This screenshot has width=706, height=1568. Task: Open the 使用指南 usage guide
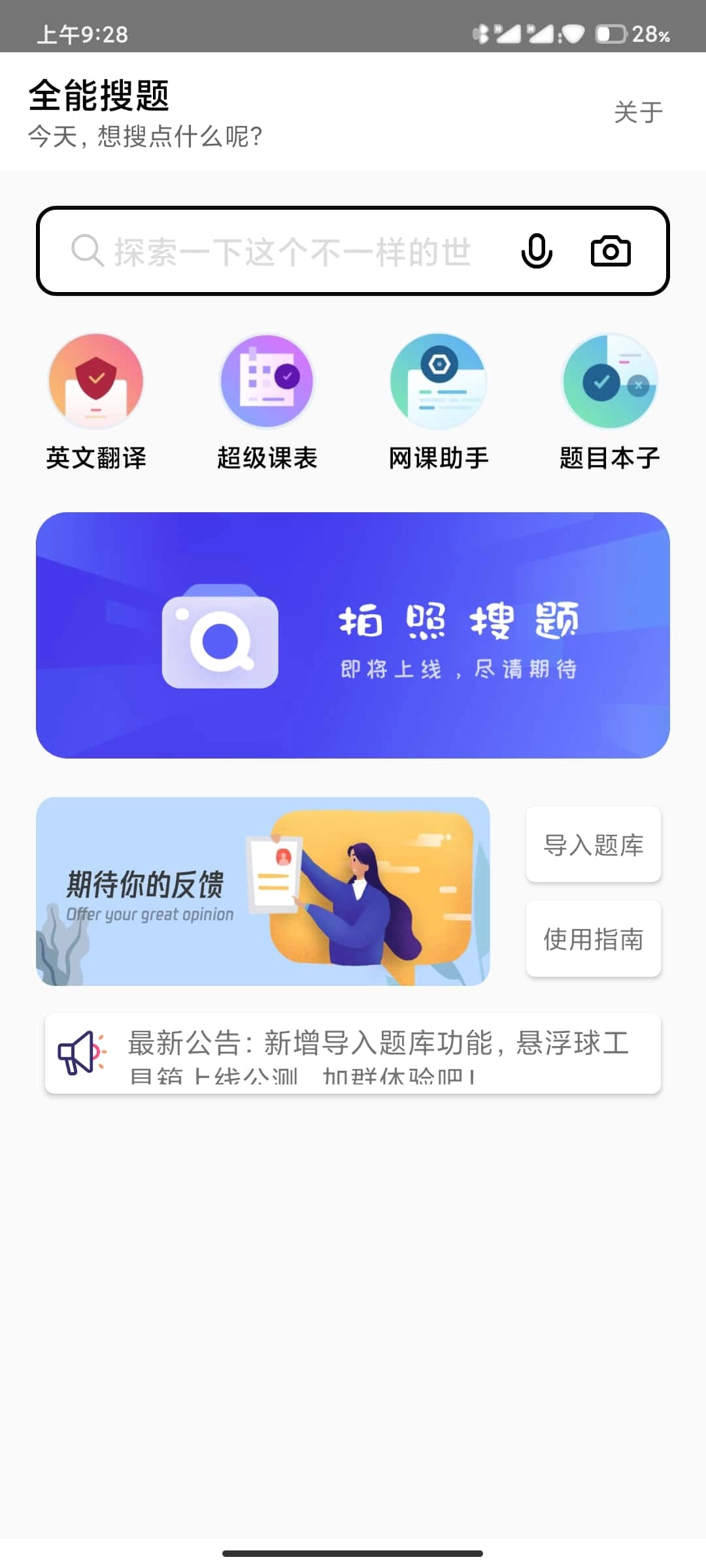point(593,939)
